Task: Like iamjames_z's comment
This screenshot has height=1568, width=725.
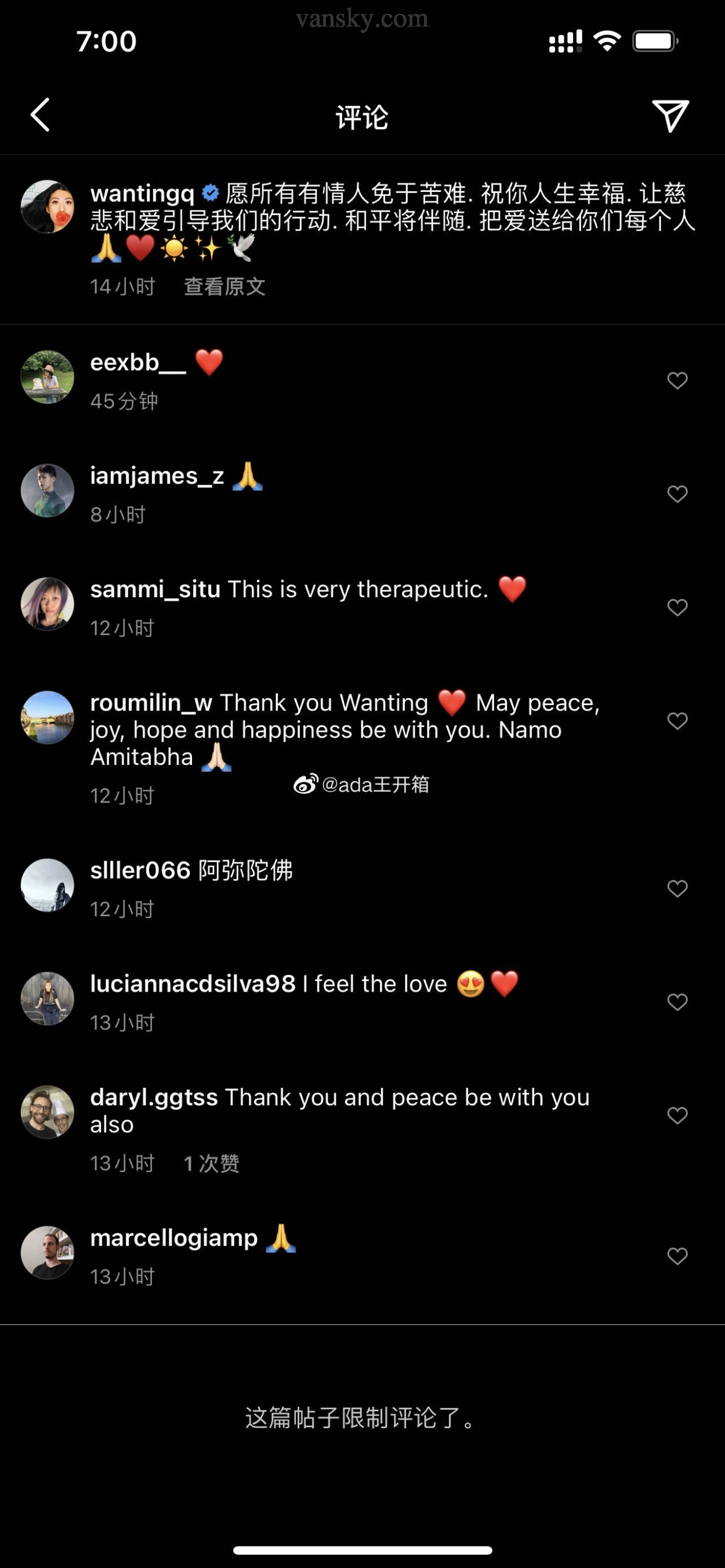Action: coord(677,493)
